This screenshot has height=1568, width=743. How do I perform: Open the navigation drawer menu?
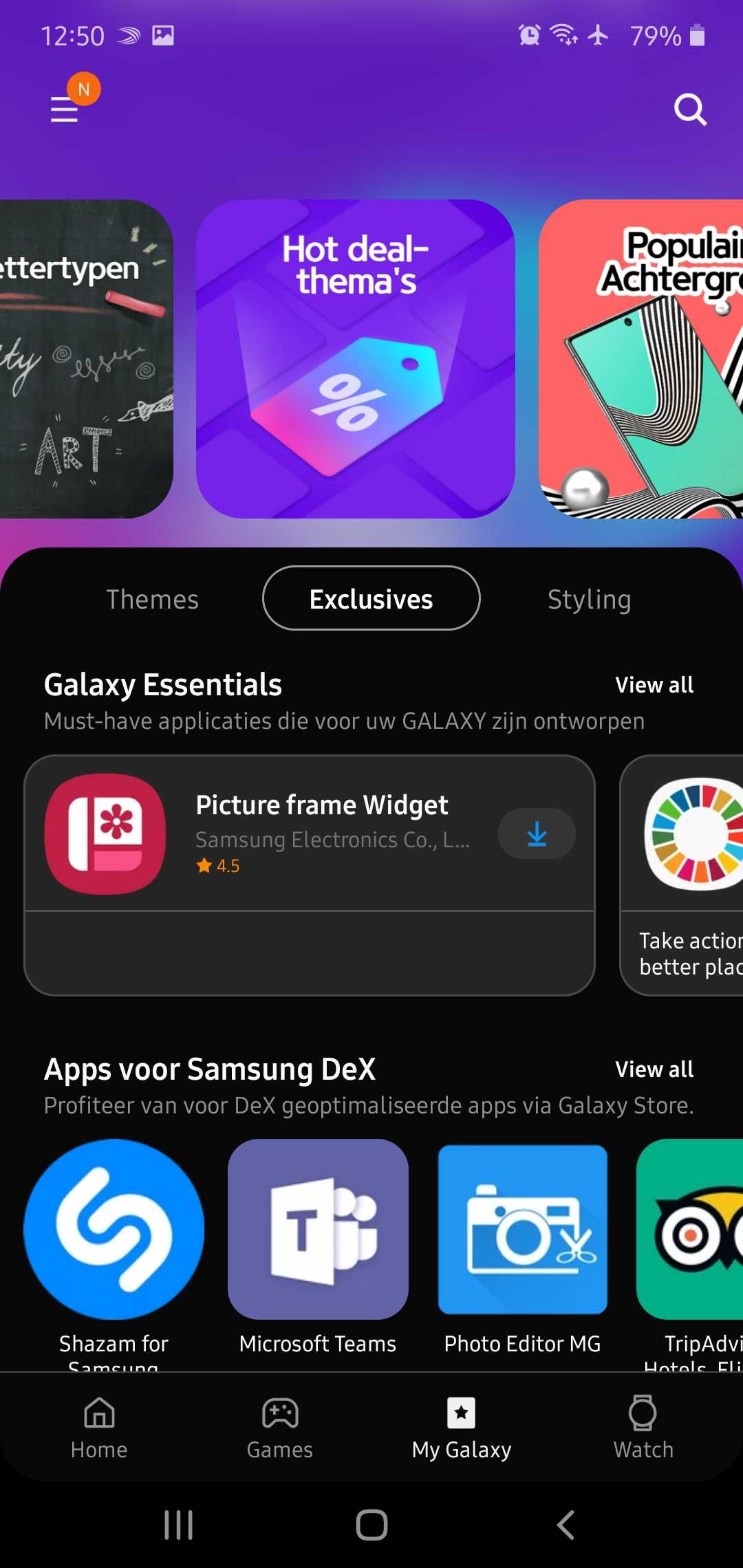[x=63, y=110]
